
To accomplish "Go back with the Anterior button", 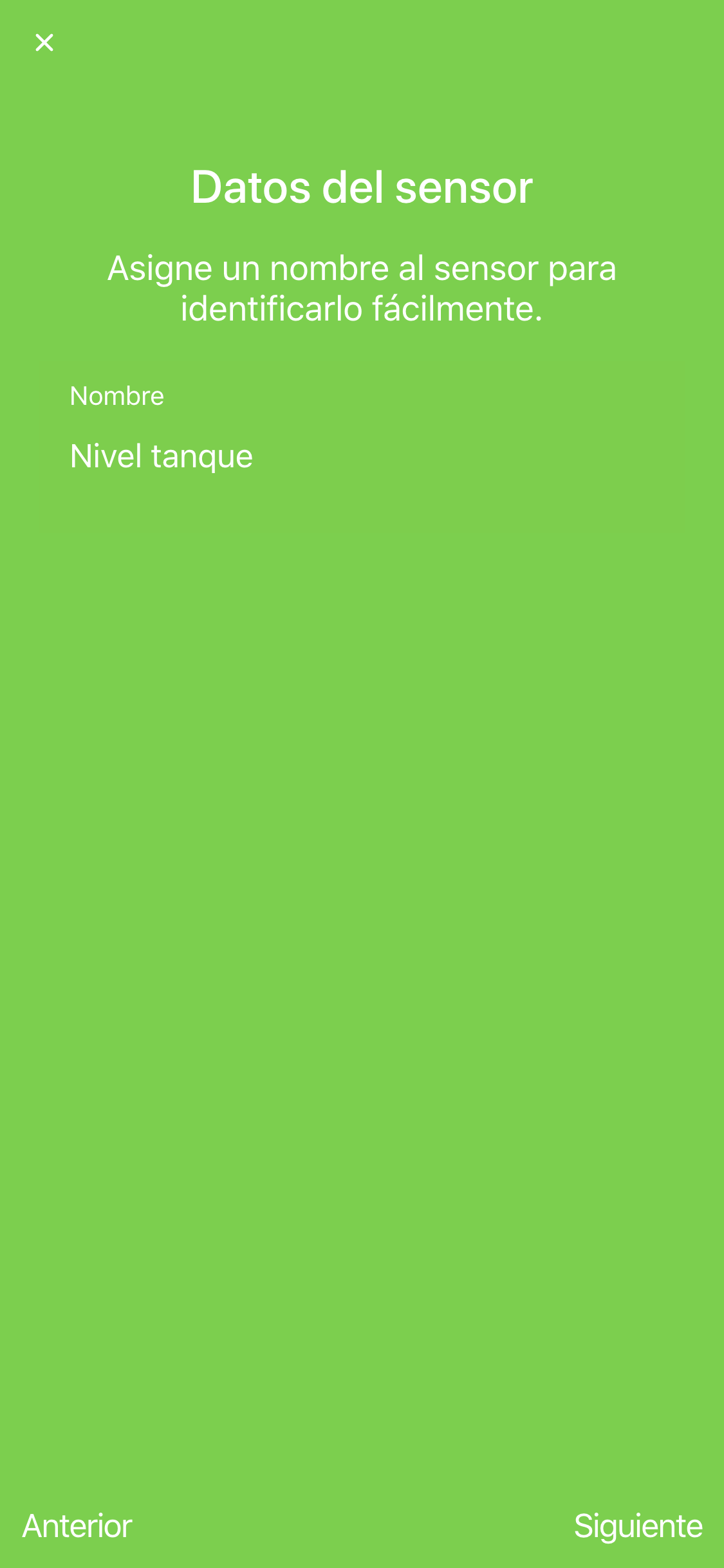I will click(77, 1526).
